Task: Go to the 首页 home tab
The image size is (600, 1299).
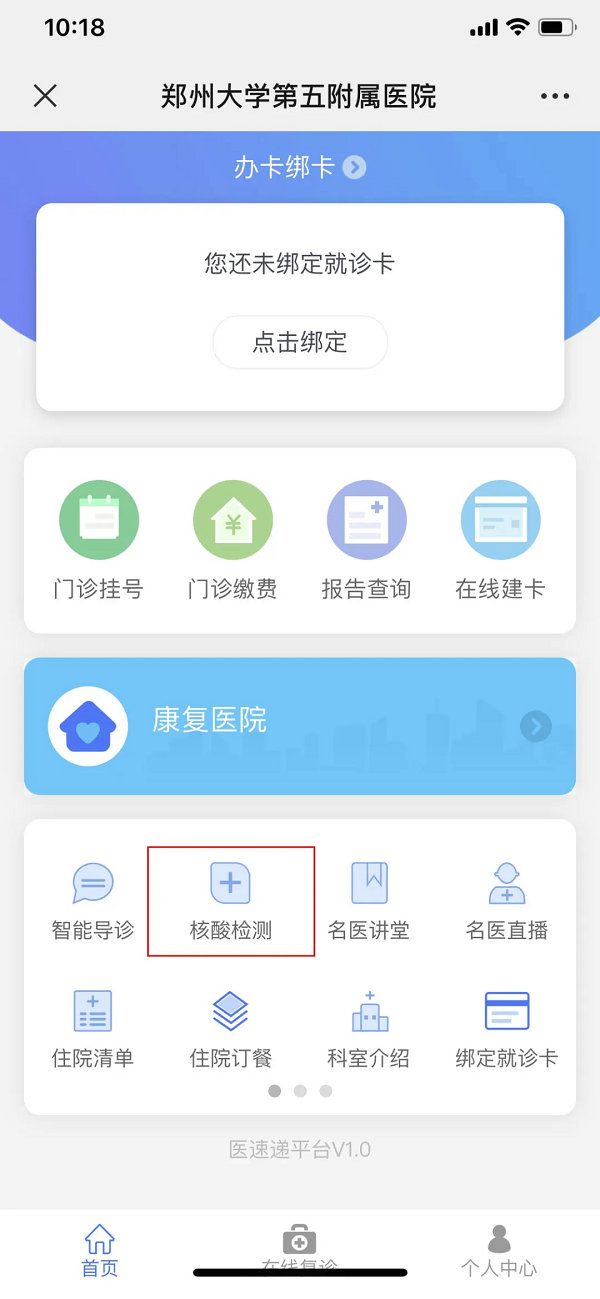Action: (x=100, y=1250)
